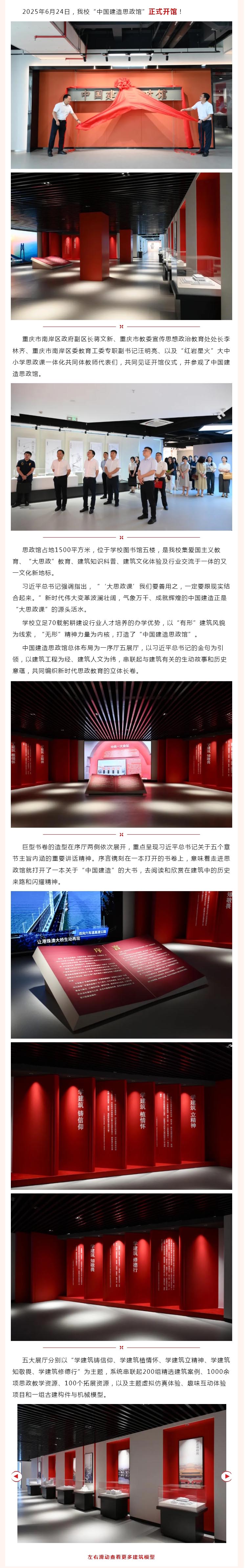The width and height of the screenshot is (245, 1568).
Task: Open the open-book preface exhibit photo
Action: tap(122, 965)
